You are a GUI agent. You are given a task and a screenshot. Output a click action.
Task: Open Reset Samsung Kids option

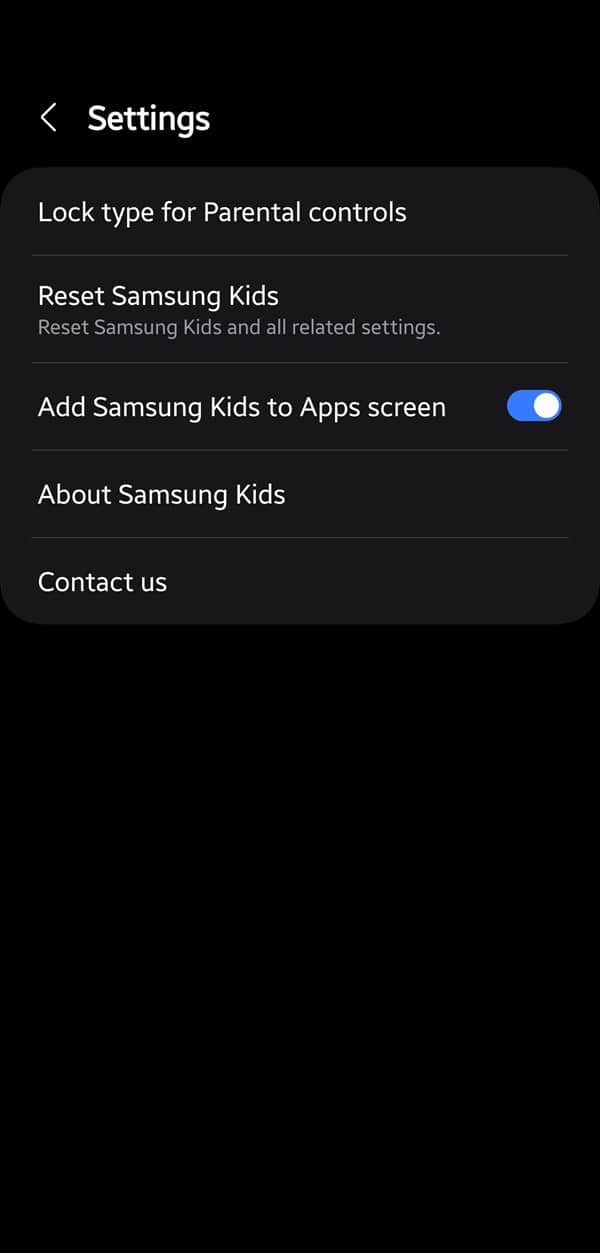point(300,309)
